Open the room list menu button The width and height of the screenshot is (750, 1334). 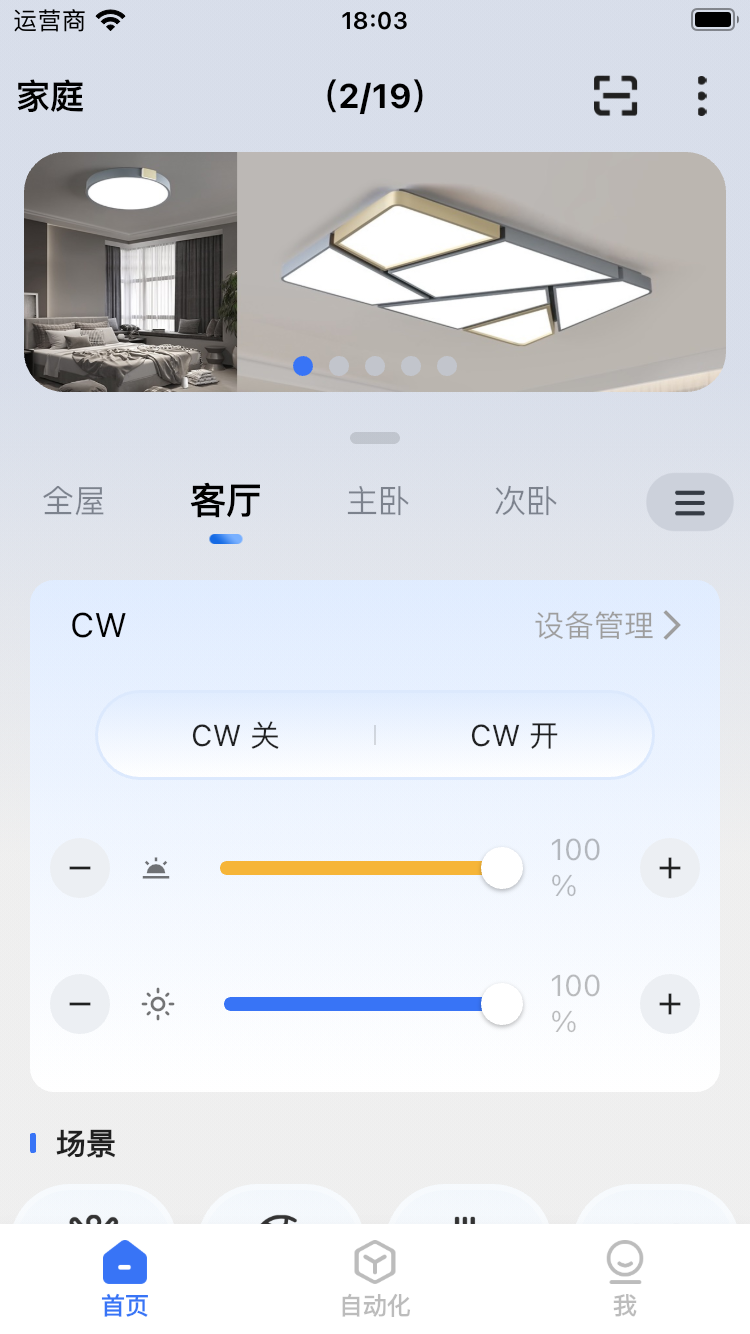tap(689, 502)
